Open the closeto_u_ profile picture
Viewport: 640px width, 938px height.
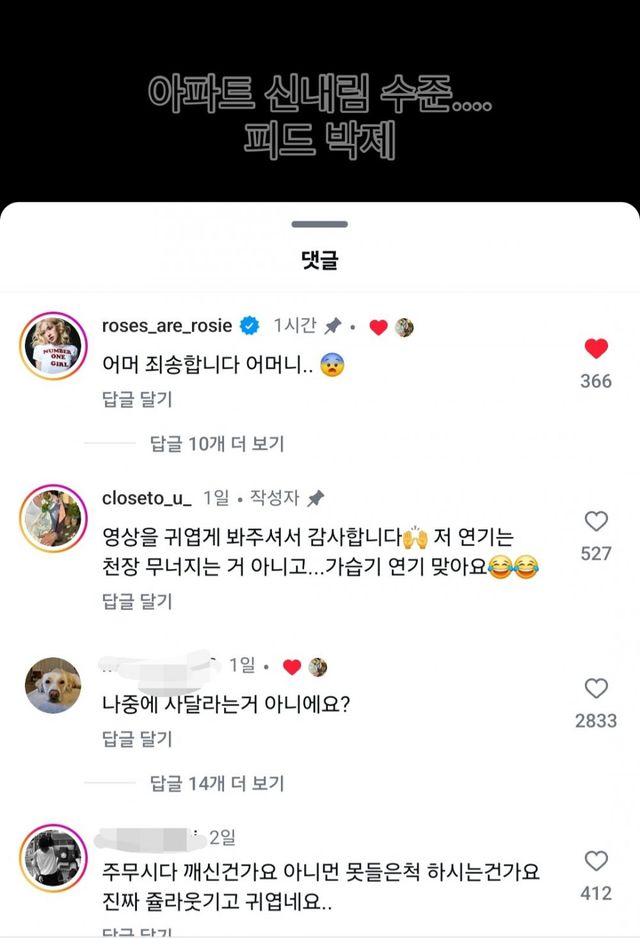coord(53,518)
